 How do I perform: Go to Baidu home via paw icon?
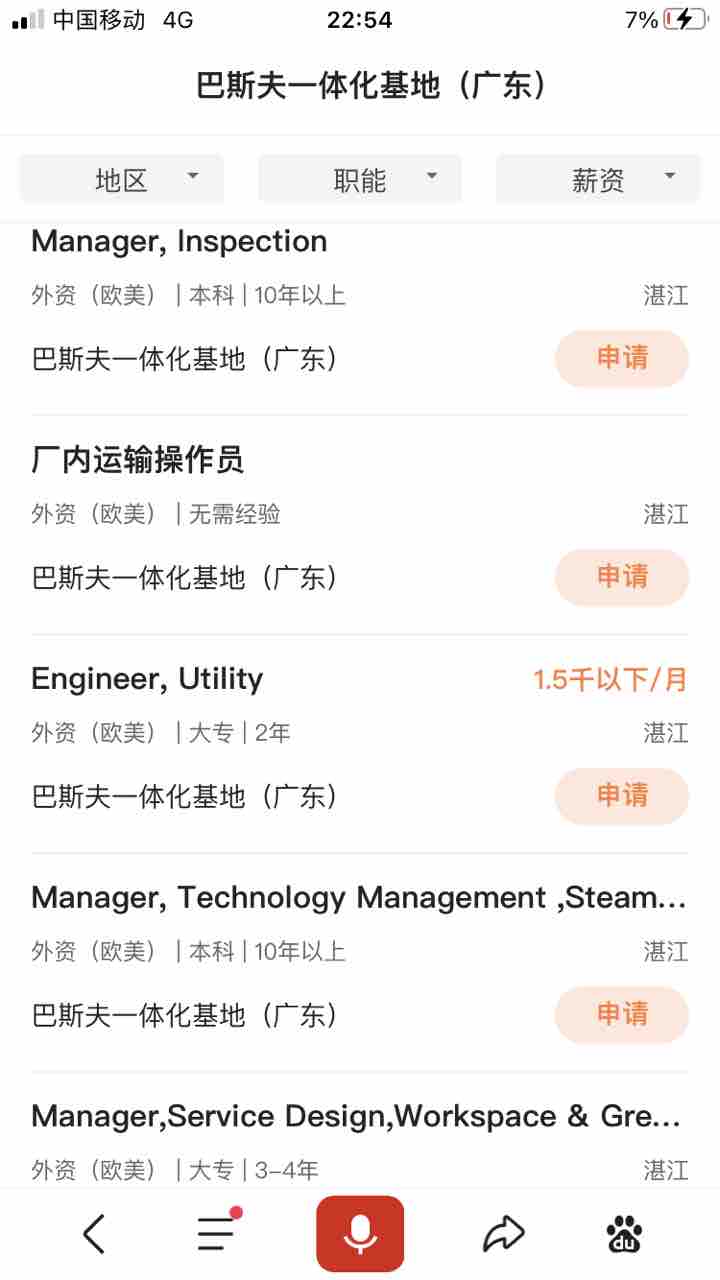(x=625, y=1234)
